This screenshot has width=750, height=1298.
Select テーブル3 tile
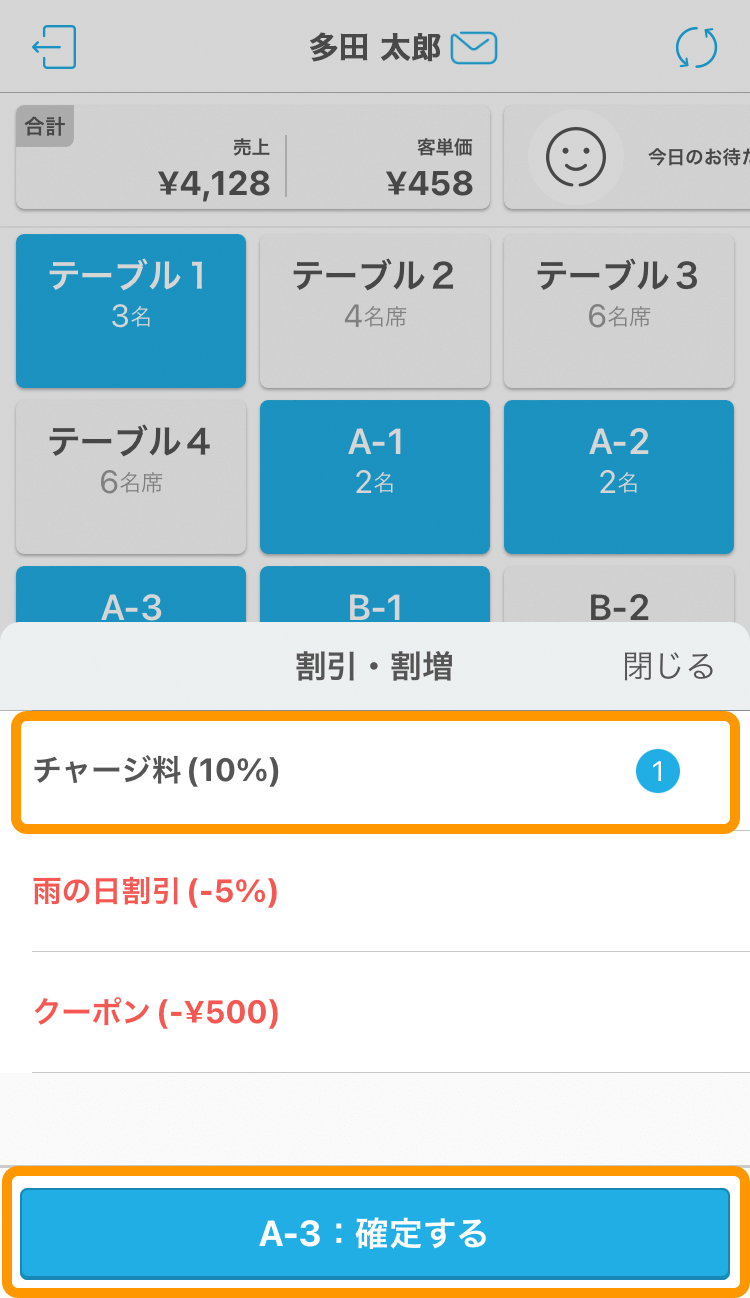click(x=619, y=311)
